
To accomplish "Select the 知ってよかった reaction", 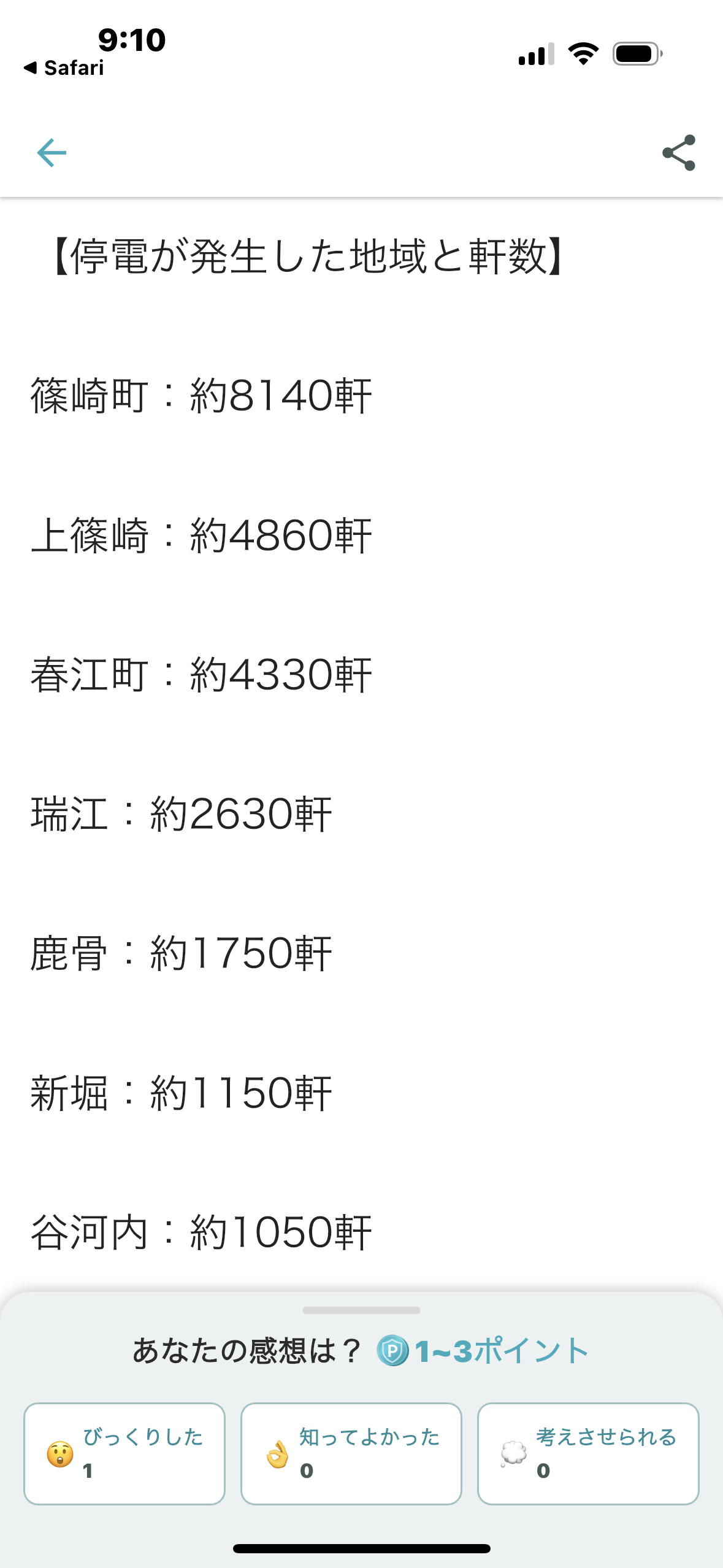I will point(351,1453).
